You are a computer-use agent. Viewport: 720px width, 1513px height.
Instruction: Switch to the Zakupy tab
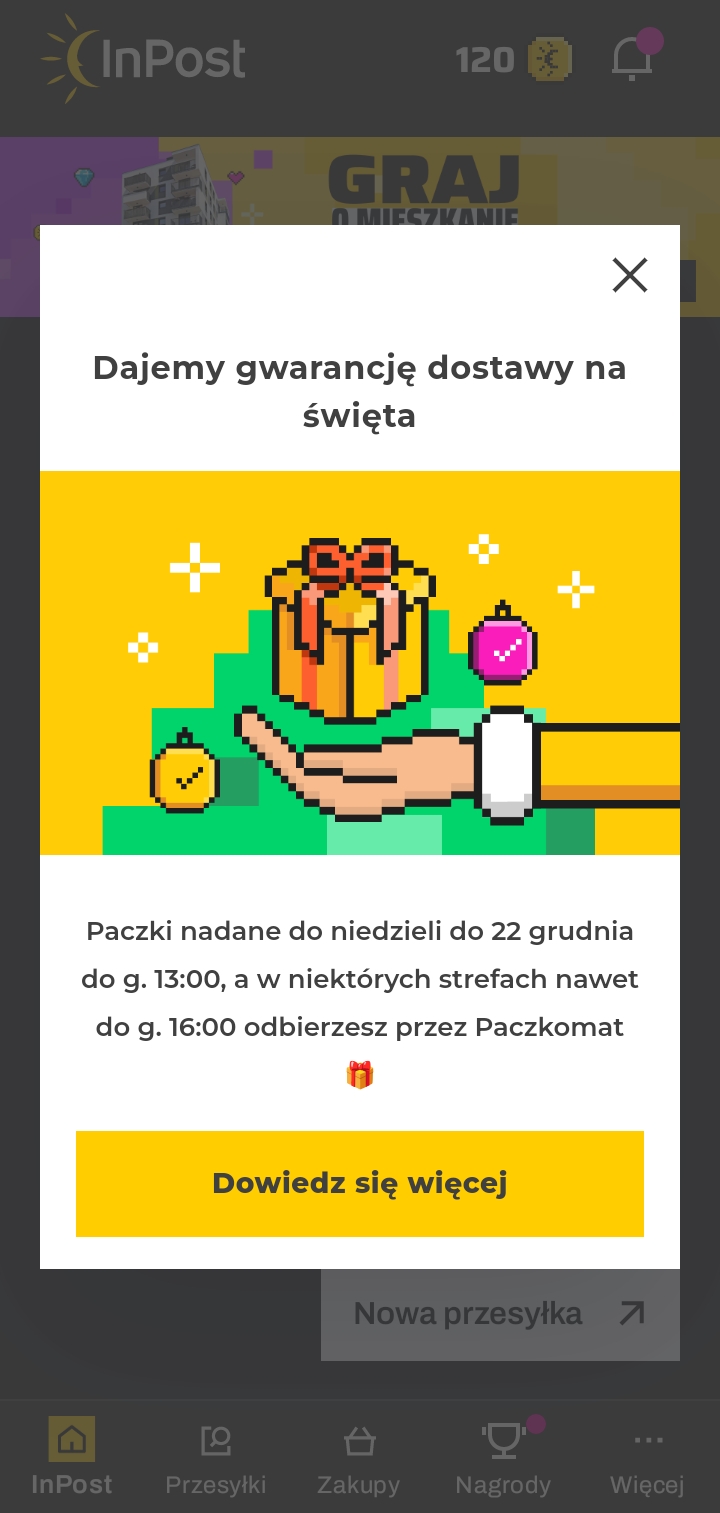tap(359, 1458)
